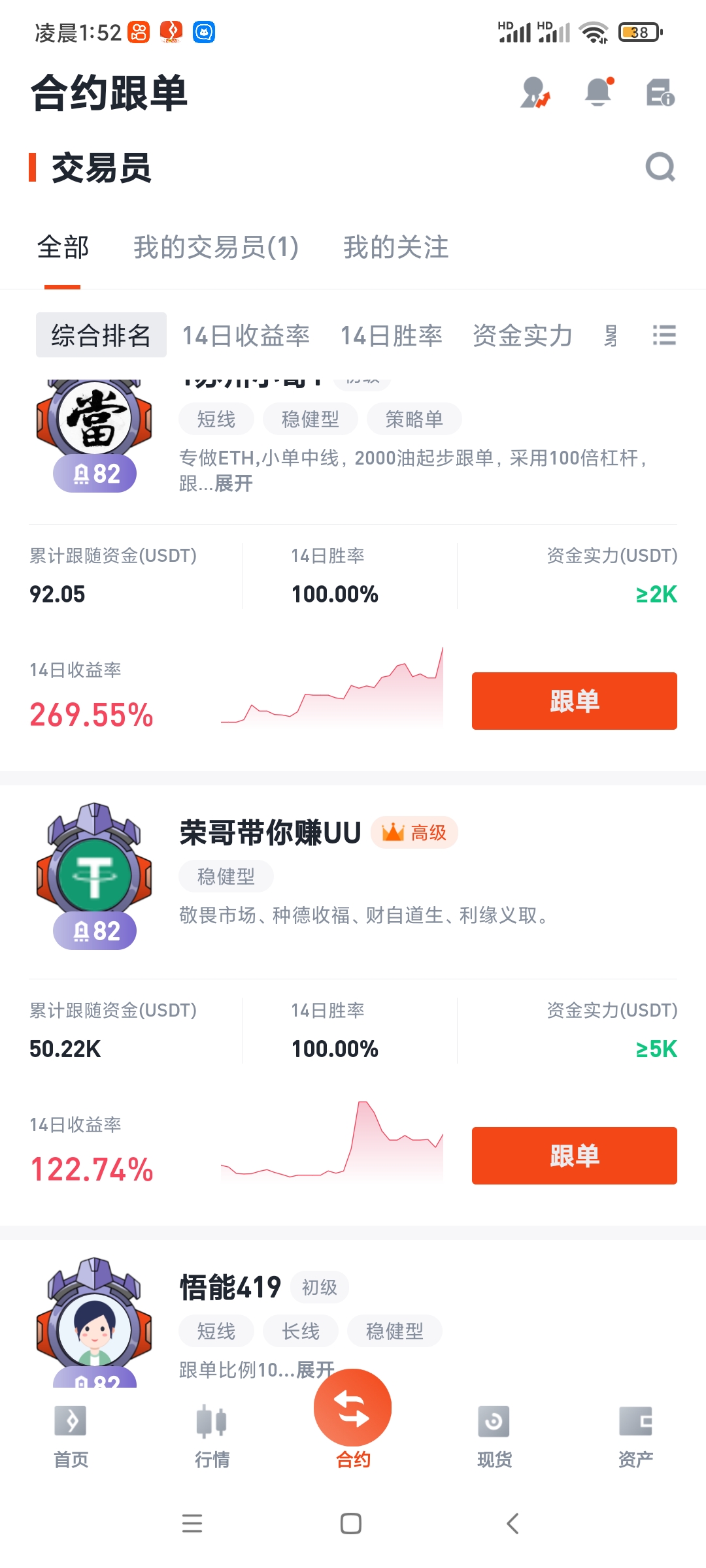Switch to 现货 tab
The image size is (706, 1568).
click(x=494, y=1435)
